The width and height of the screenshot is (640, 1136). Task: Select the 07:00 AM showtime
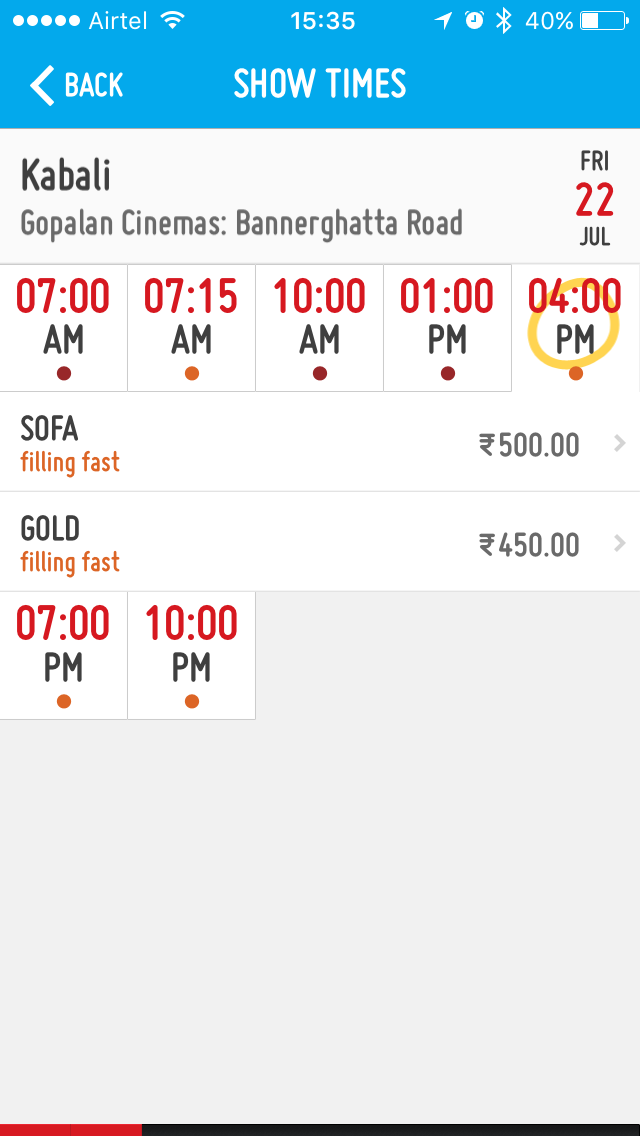[64, 327]
